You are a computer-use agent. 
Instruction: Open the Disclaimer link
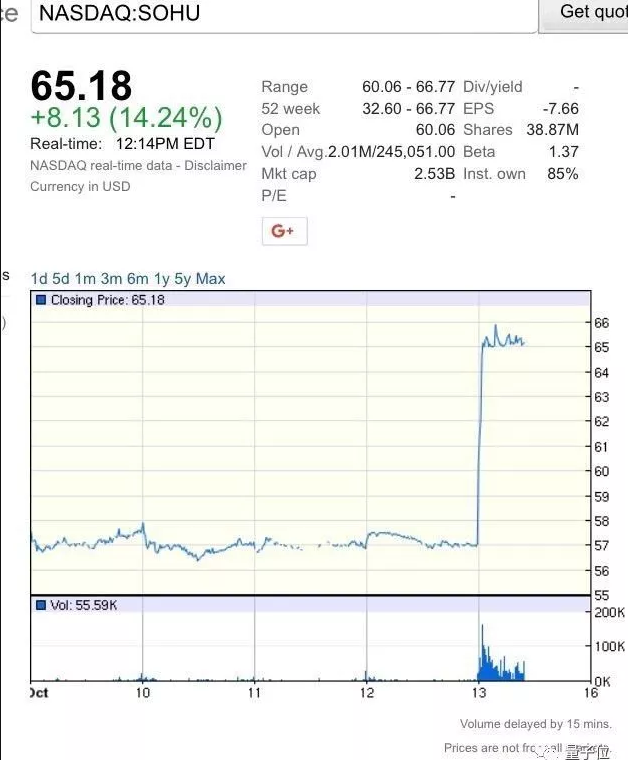pyautogui.click(x=215, y=165)
